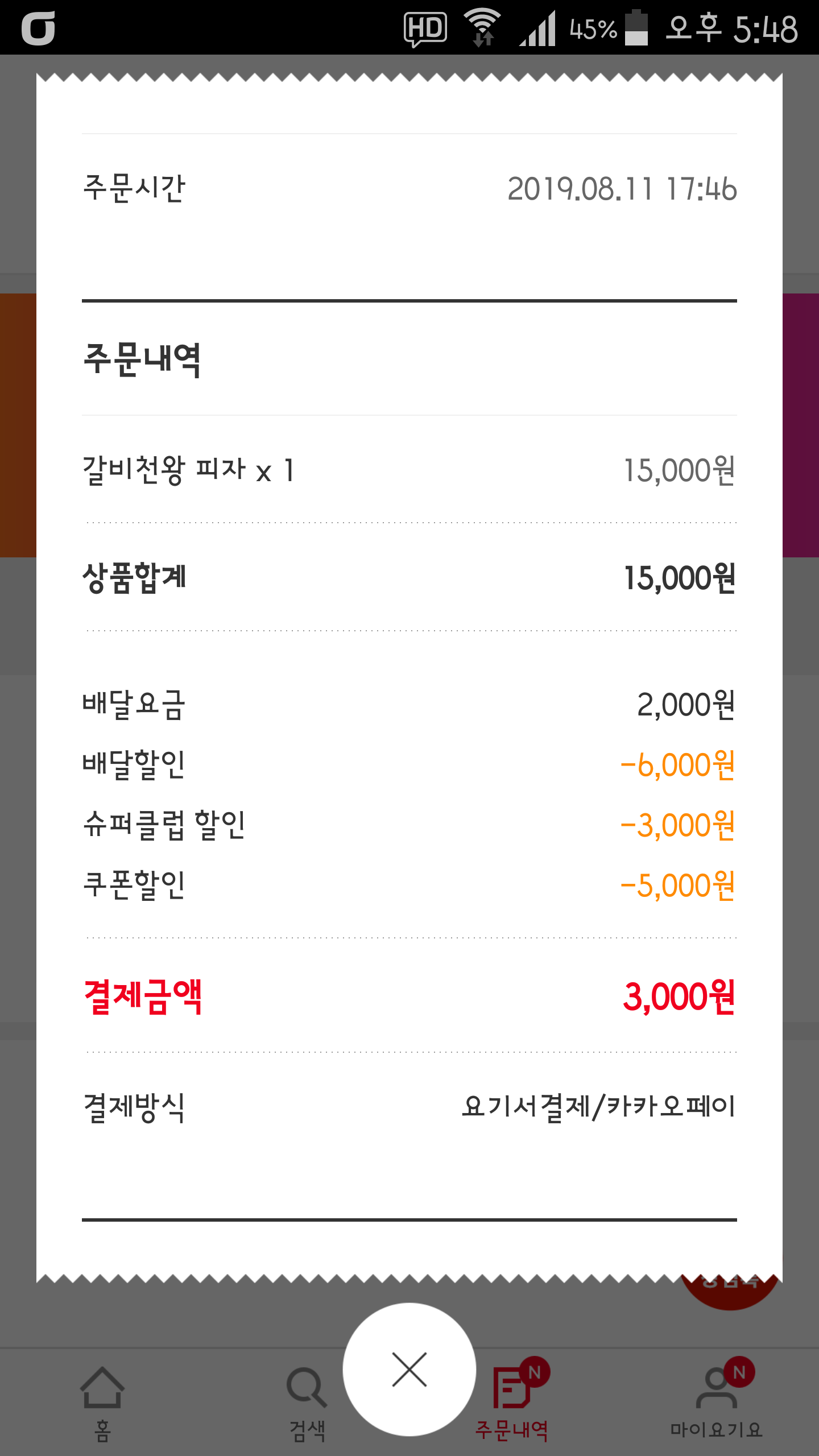
Task: Open the 검색 tab
Action: [307, 1403]
